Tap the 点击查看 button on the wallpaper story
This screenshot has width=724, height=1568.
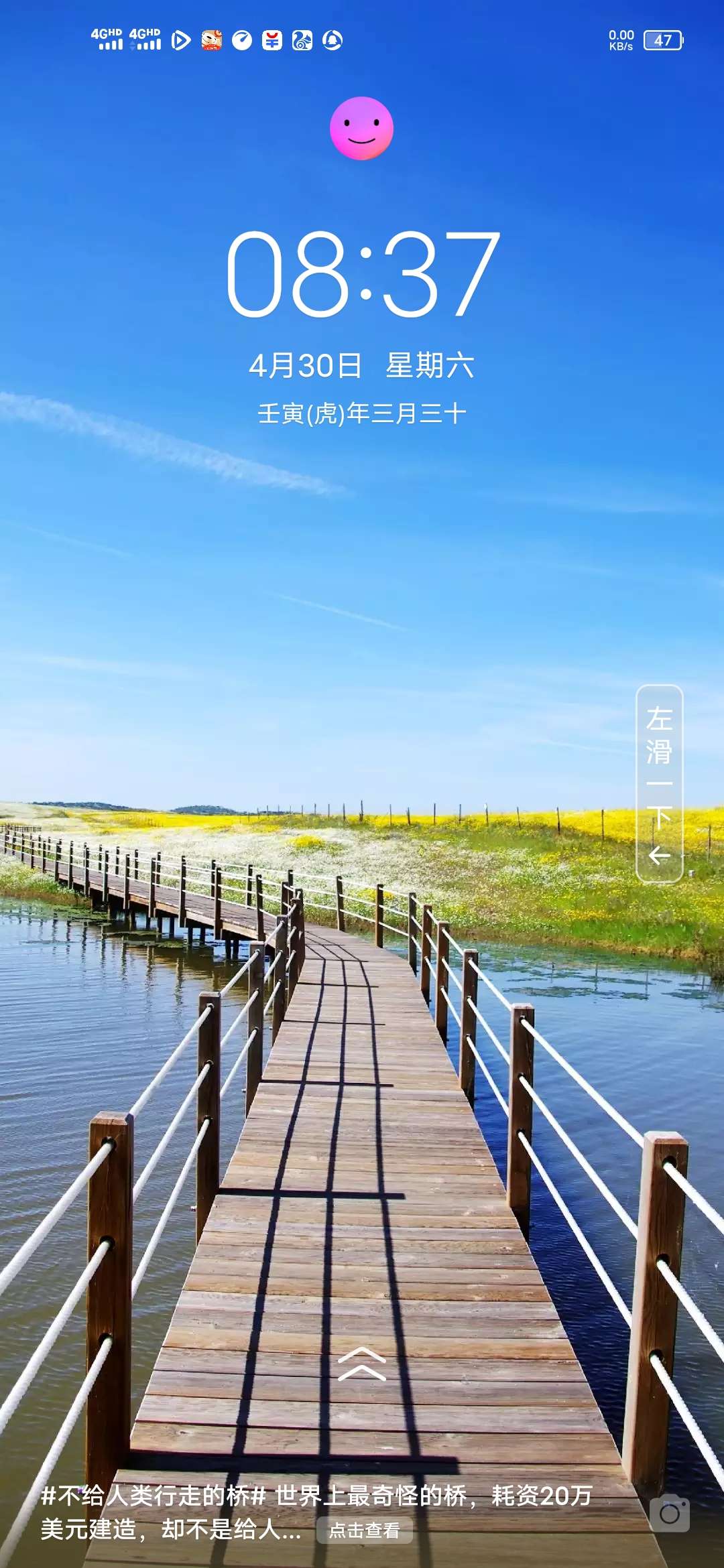364,1530
